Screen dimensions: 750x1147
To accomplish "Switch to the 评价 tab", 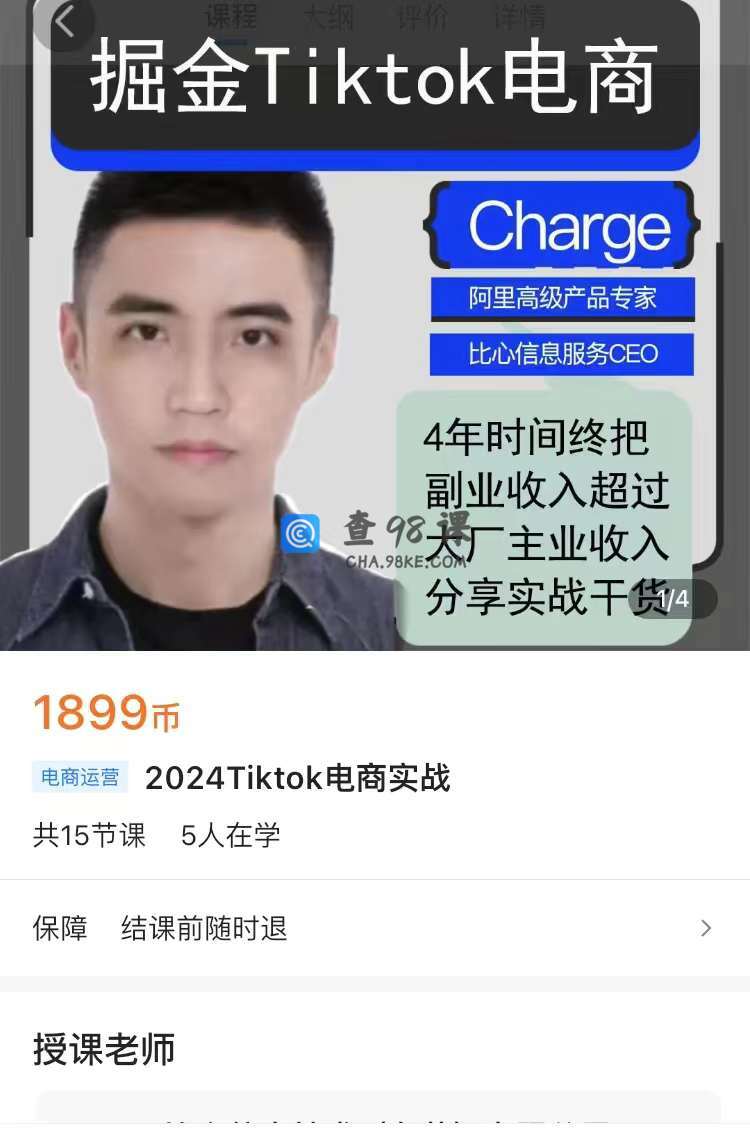I will [x=423, y=17].
